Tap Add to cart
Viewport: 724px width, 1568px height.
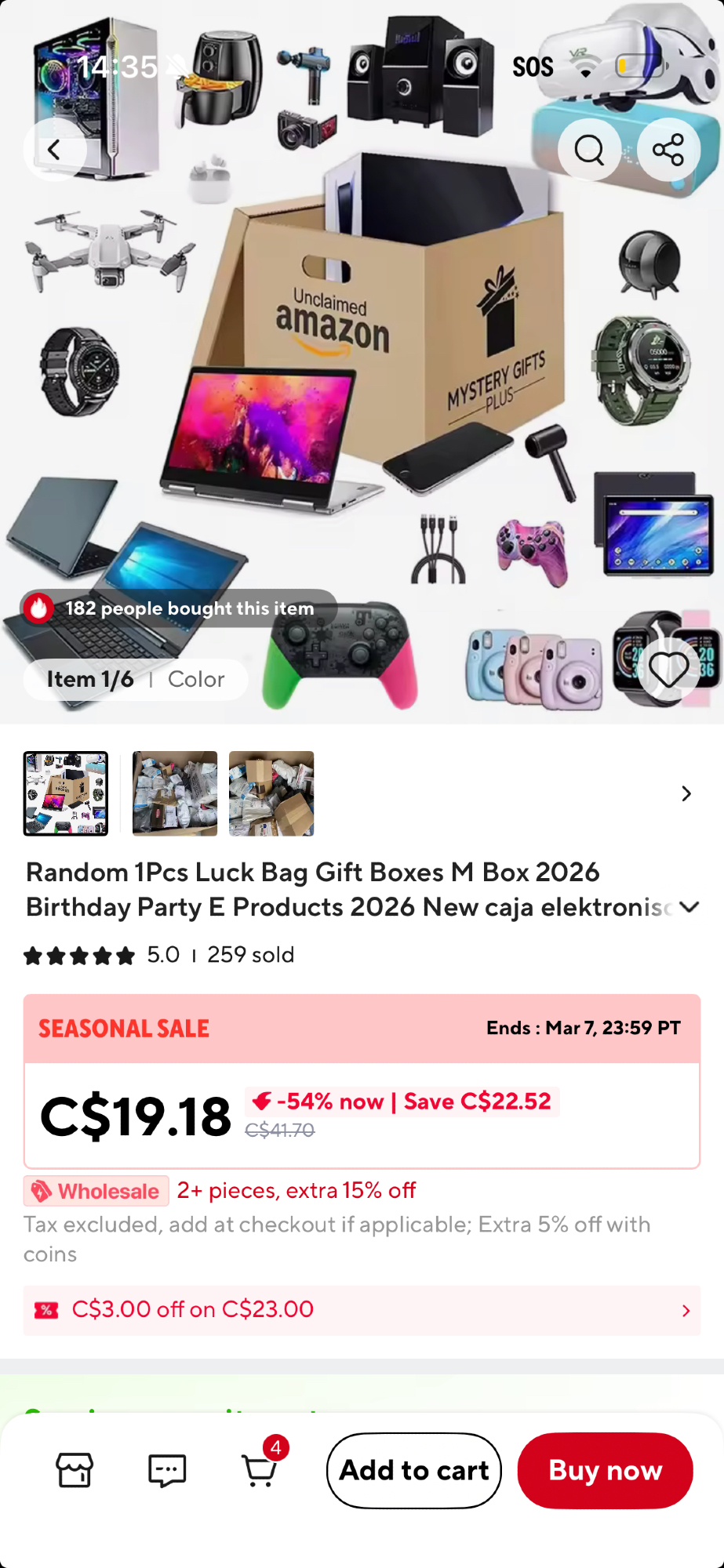pos(414,1470)
